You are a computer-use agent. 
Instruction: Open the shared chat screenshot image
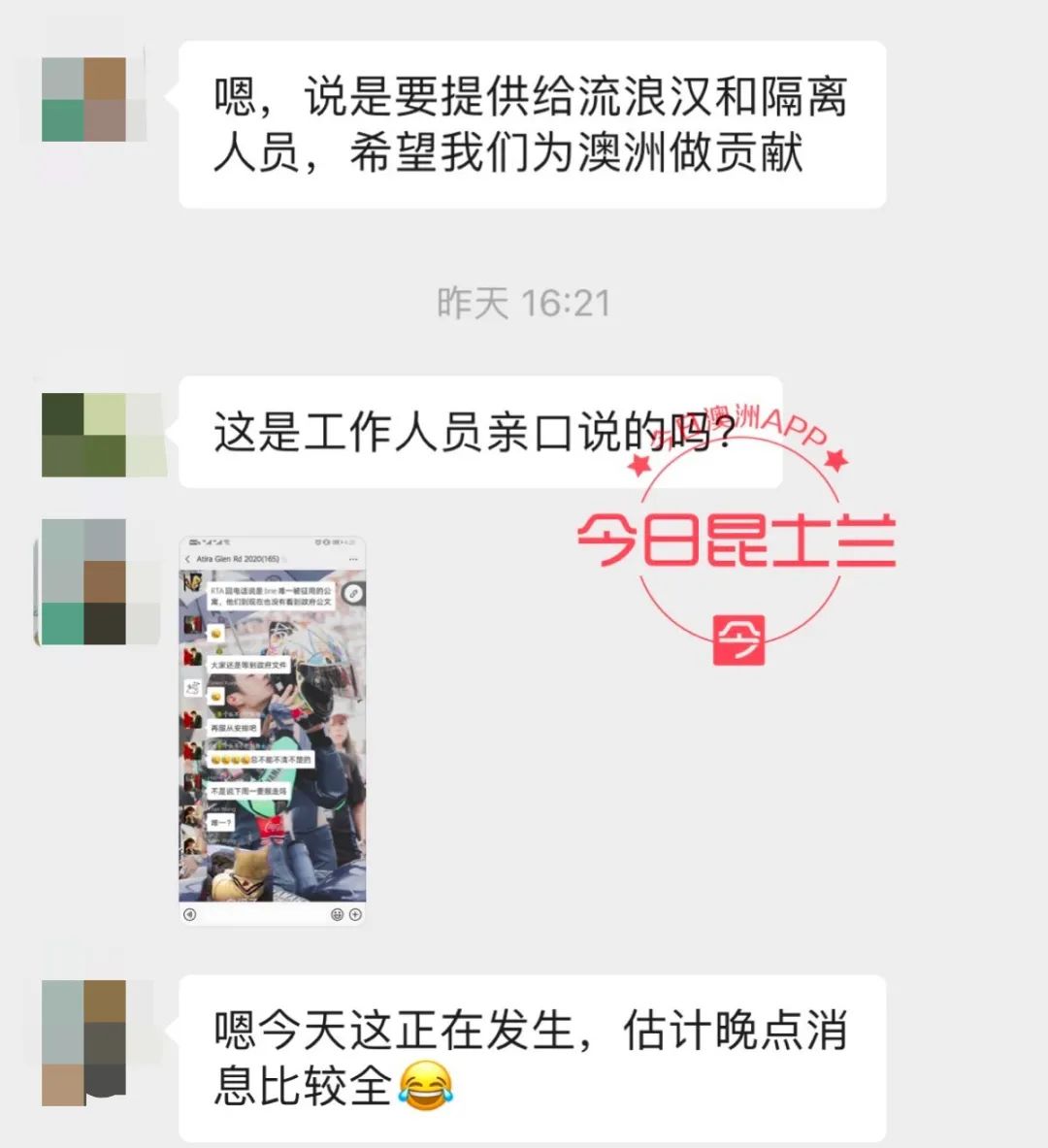[273, 731]
